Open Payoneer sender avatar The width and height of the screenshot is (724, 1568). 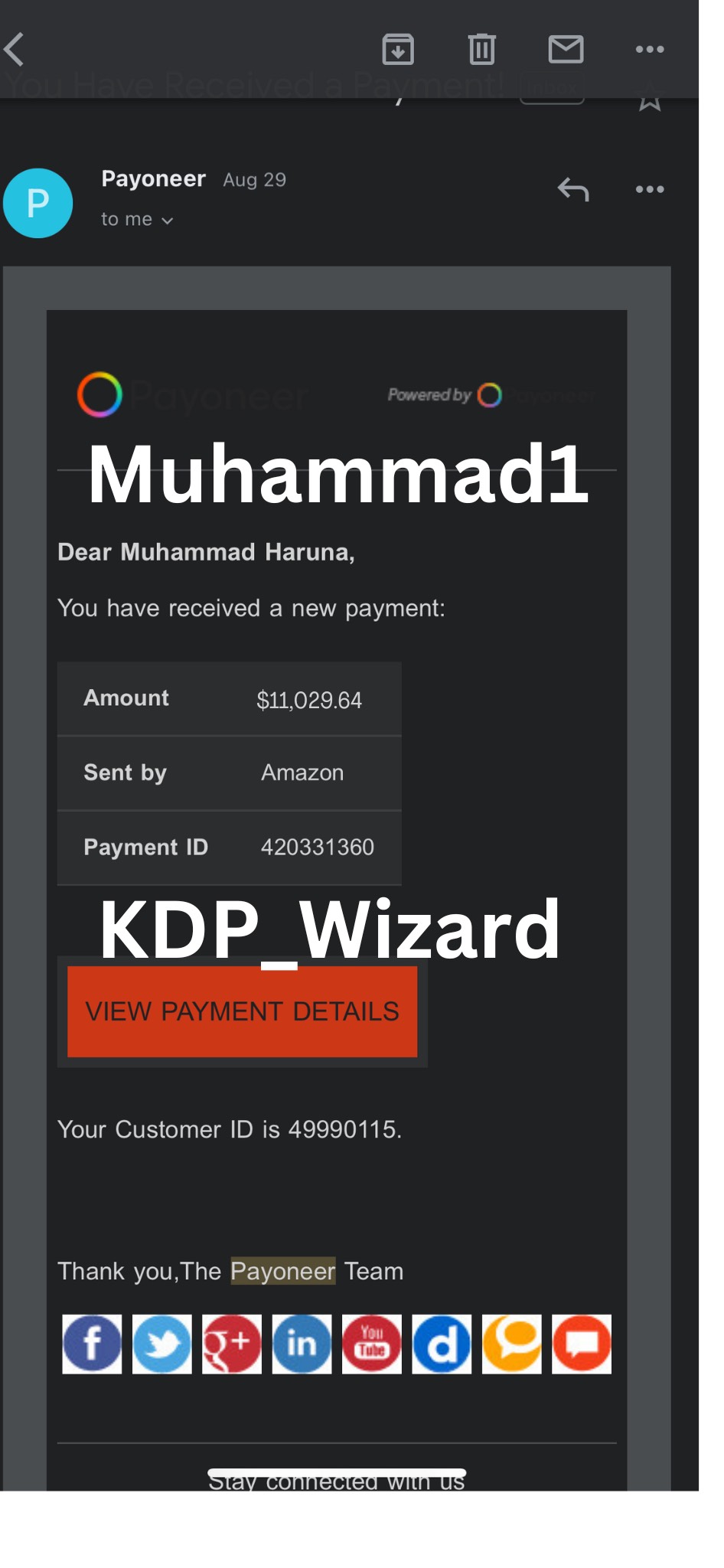pyautogui.click(x=38, y=203)
